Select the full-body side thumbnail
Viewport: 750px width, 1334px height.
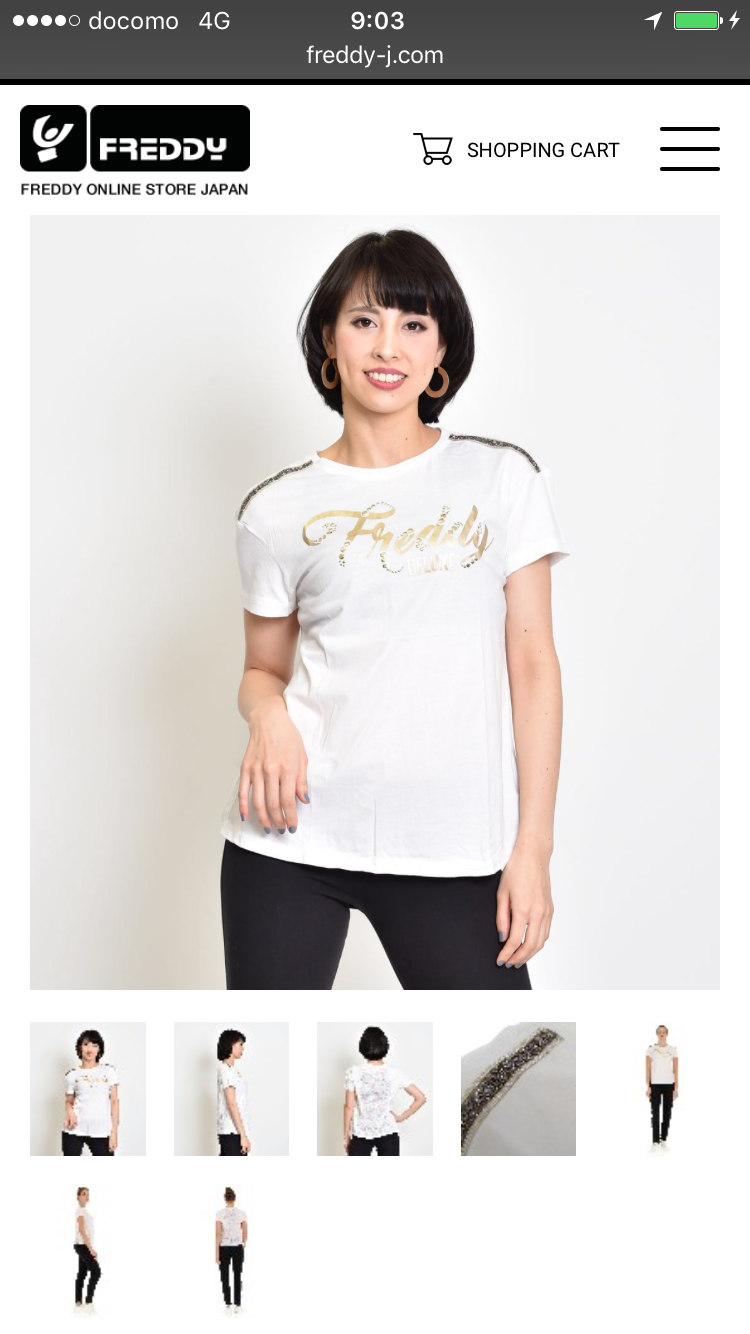88,1251
